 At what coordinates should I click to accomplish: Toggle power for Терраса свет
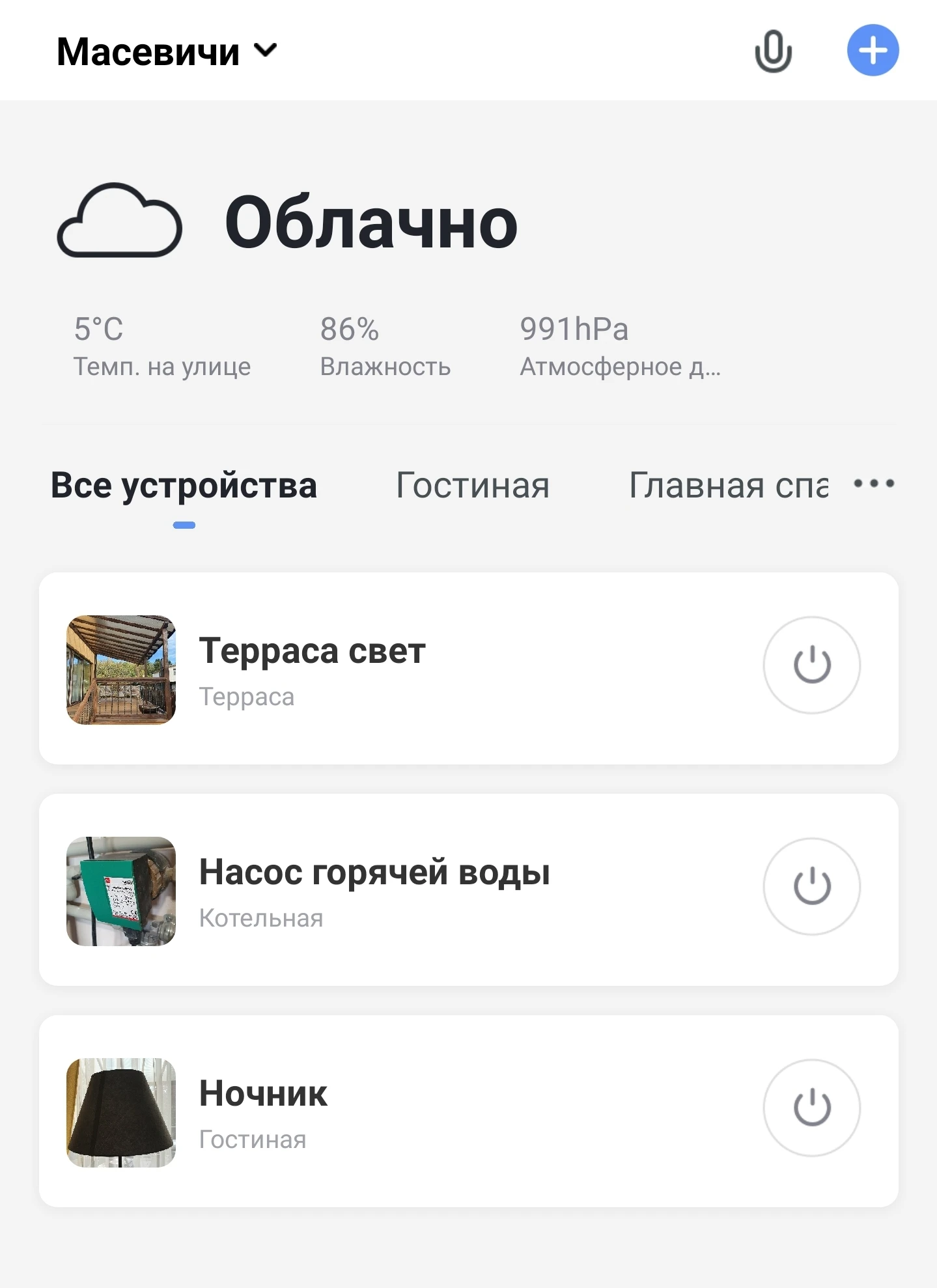coord(811,665)
